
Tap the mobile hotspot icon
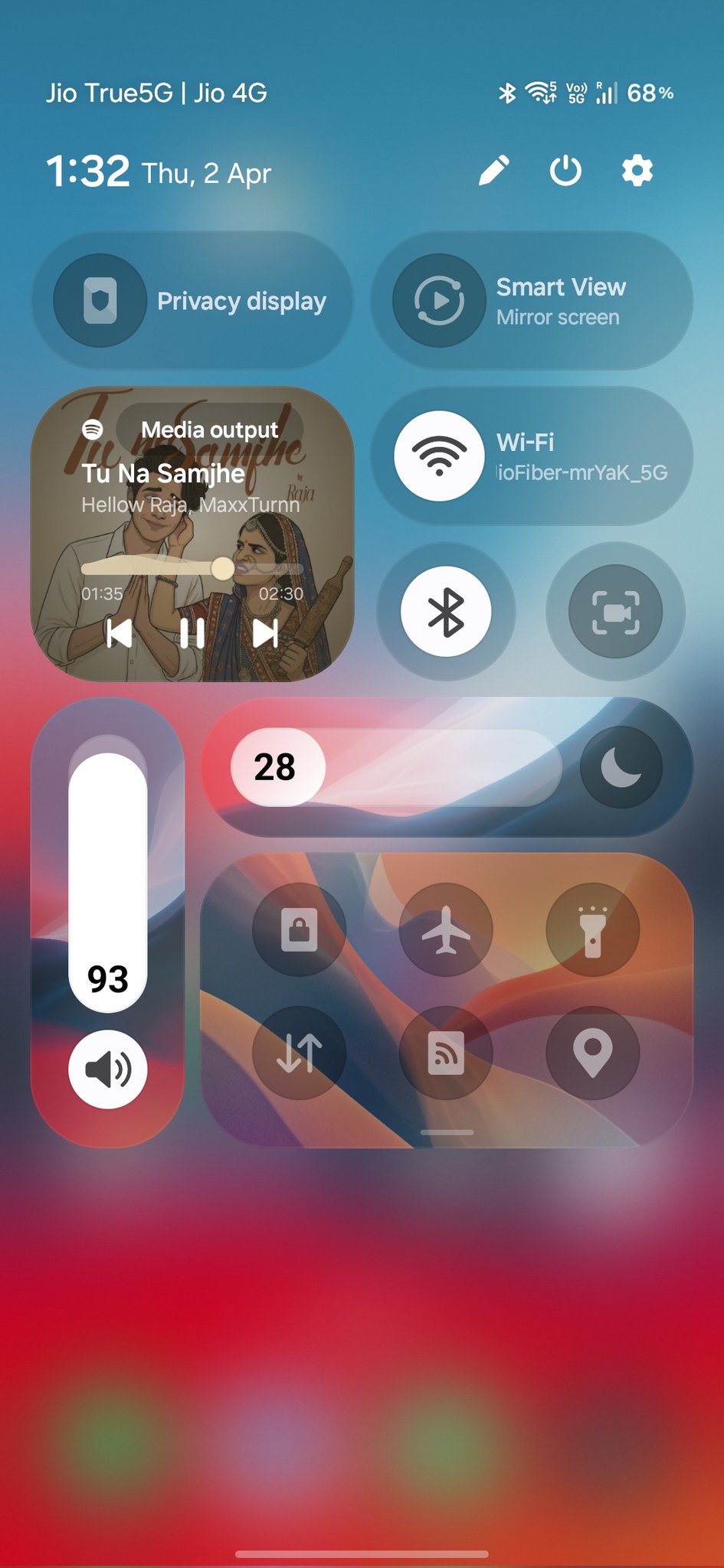445,1053
